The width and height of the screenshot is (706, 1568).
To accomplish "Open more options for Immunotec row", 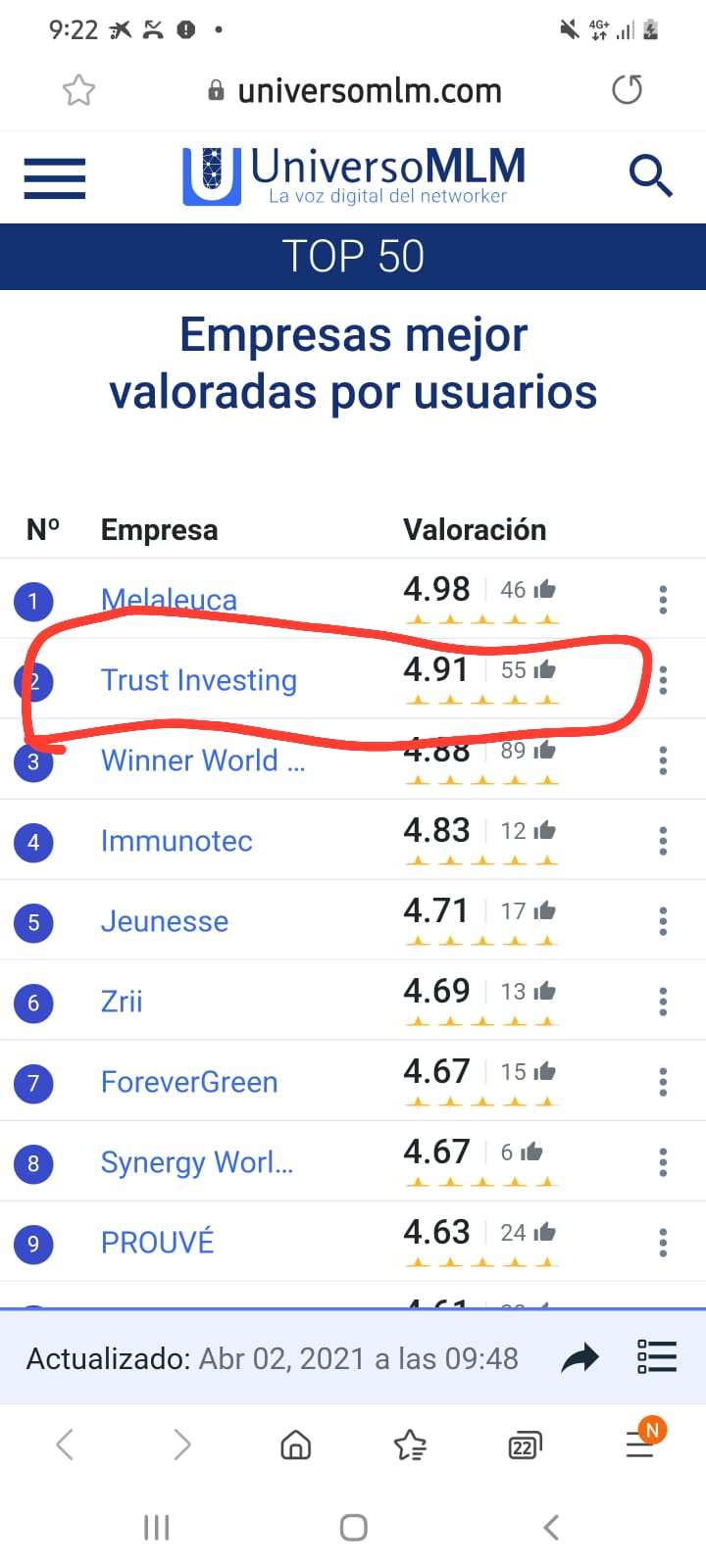I will point(663,841).
